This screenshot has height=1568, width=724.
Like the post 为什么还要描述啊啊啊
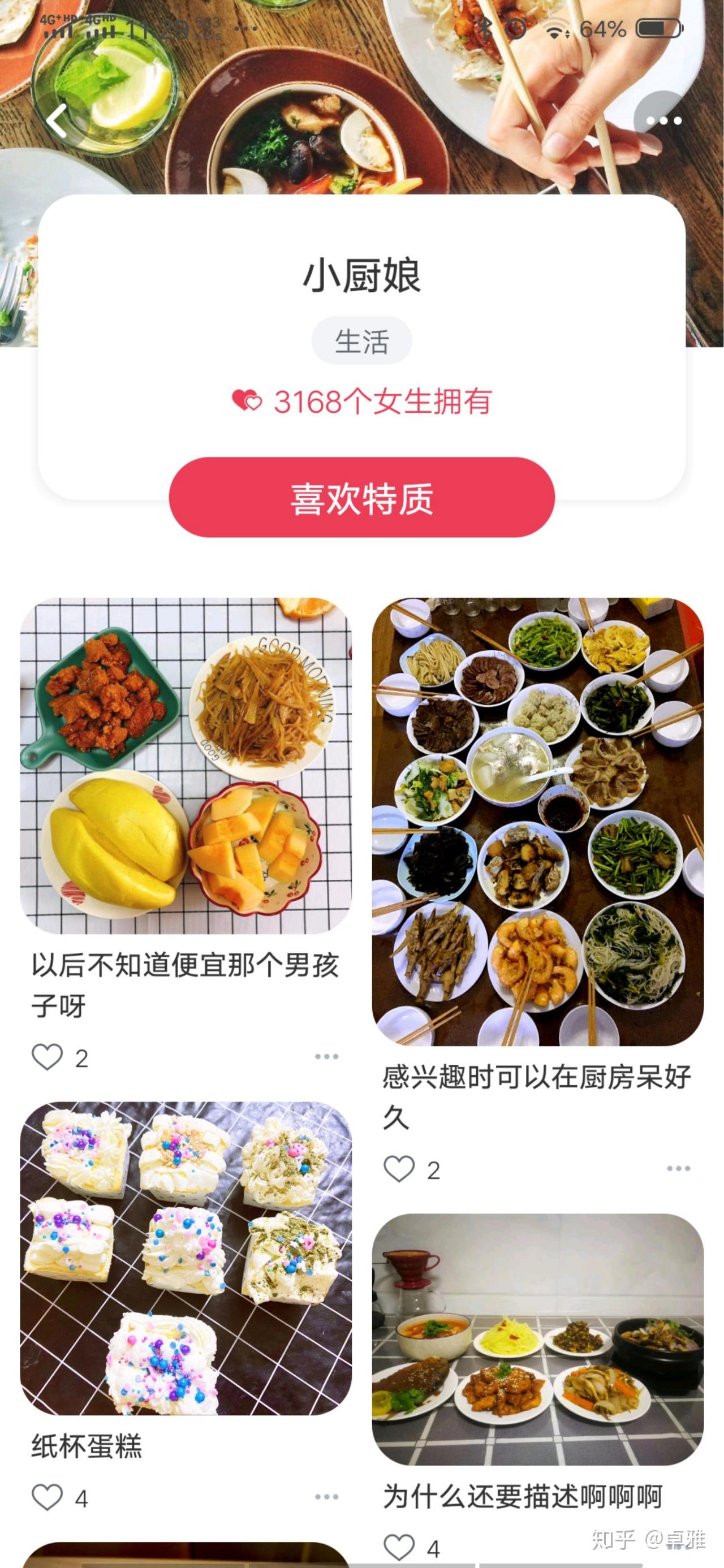tap(399, 1547)
